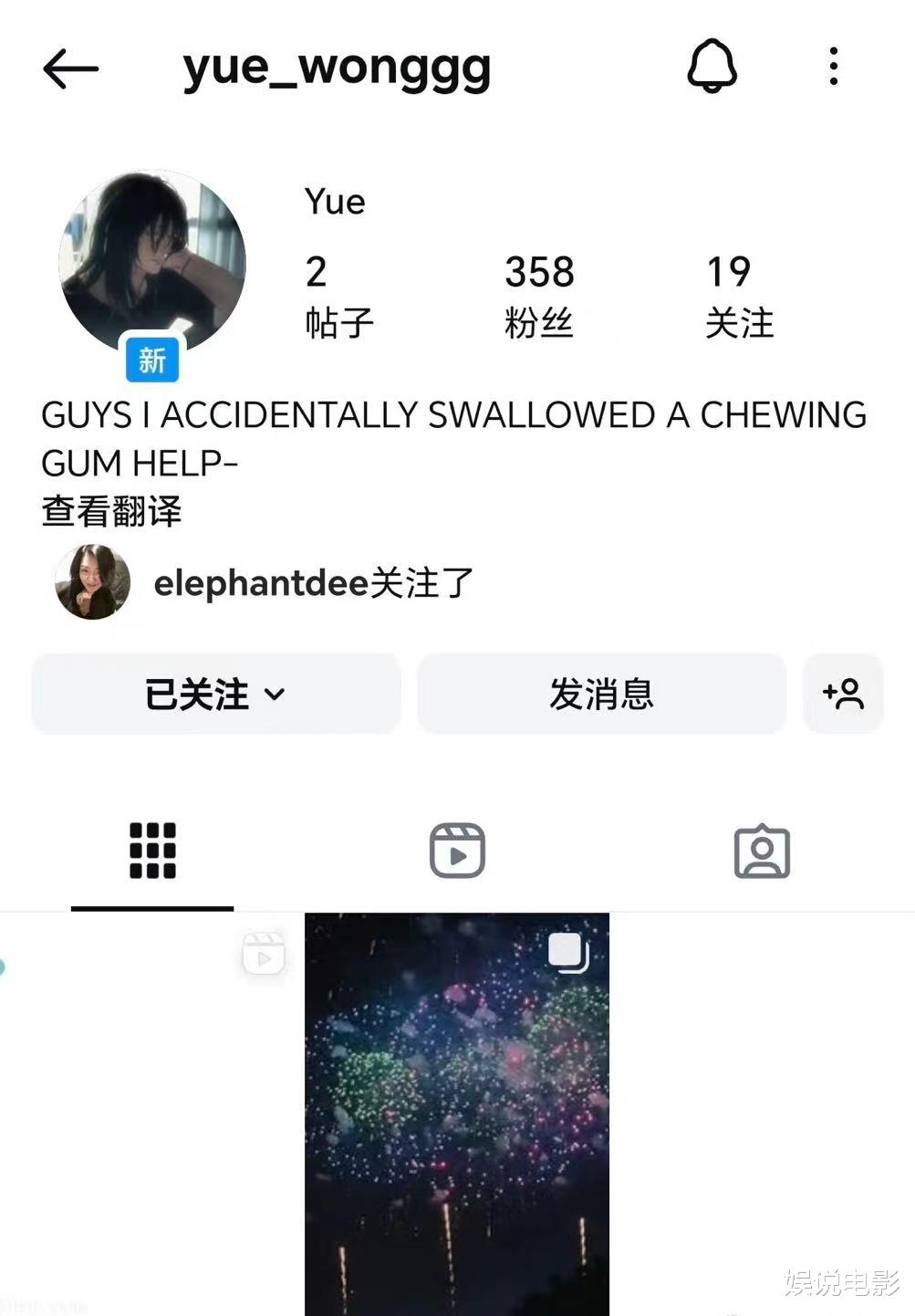Switch to the Reels tab
Screen dimensions: 915x1316
(457, 851)
